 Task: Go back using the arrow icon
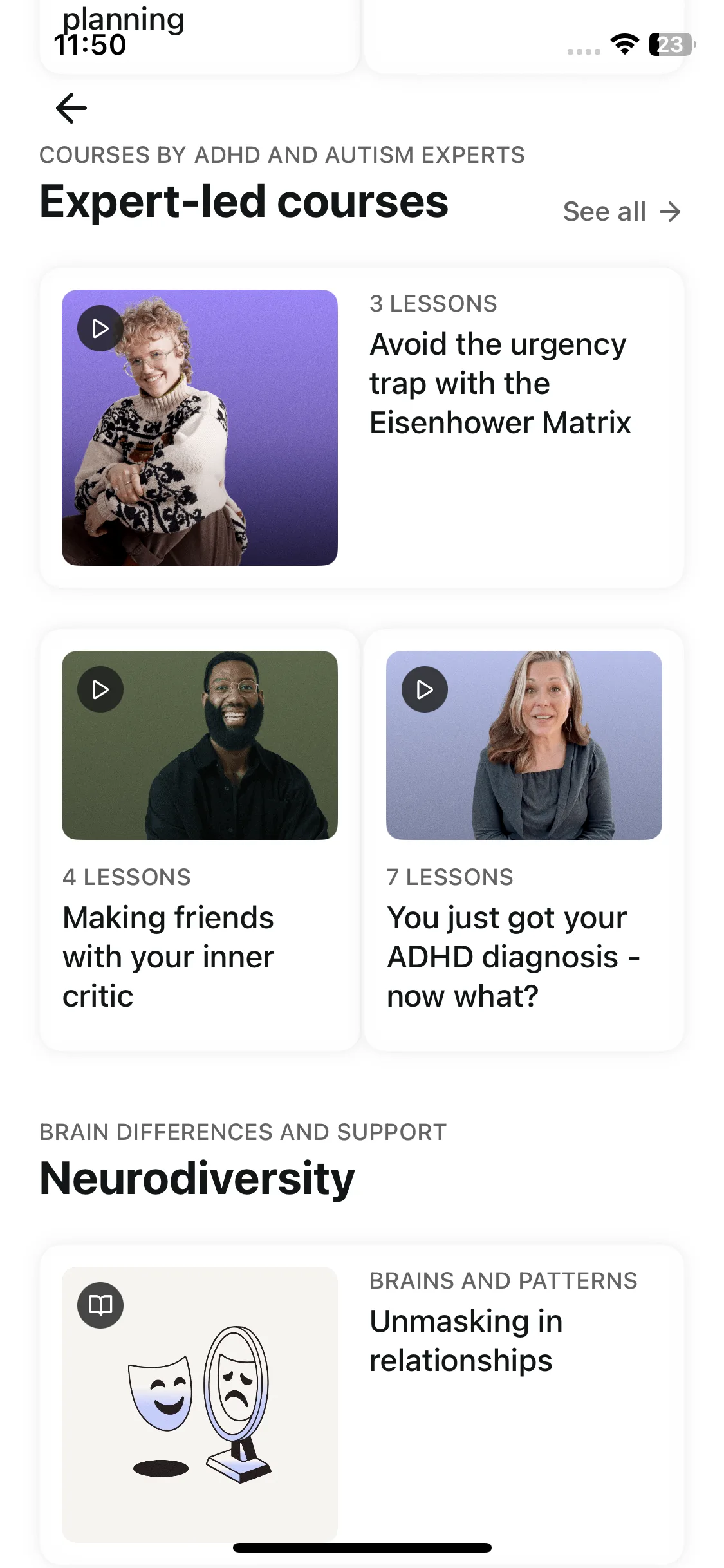(71, 108)
